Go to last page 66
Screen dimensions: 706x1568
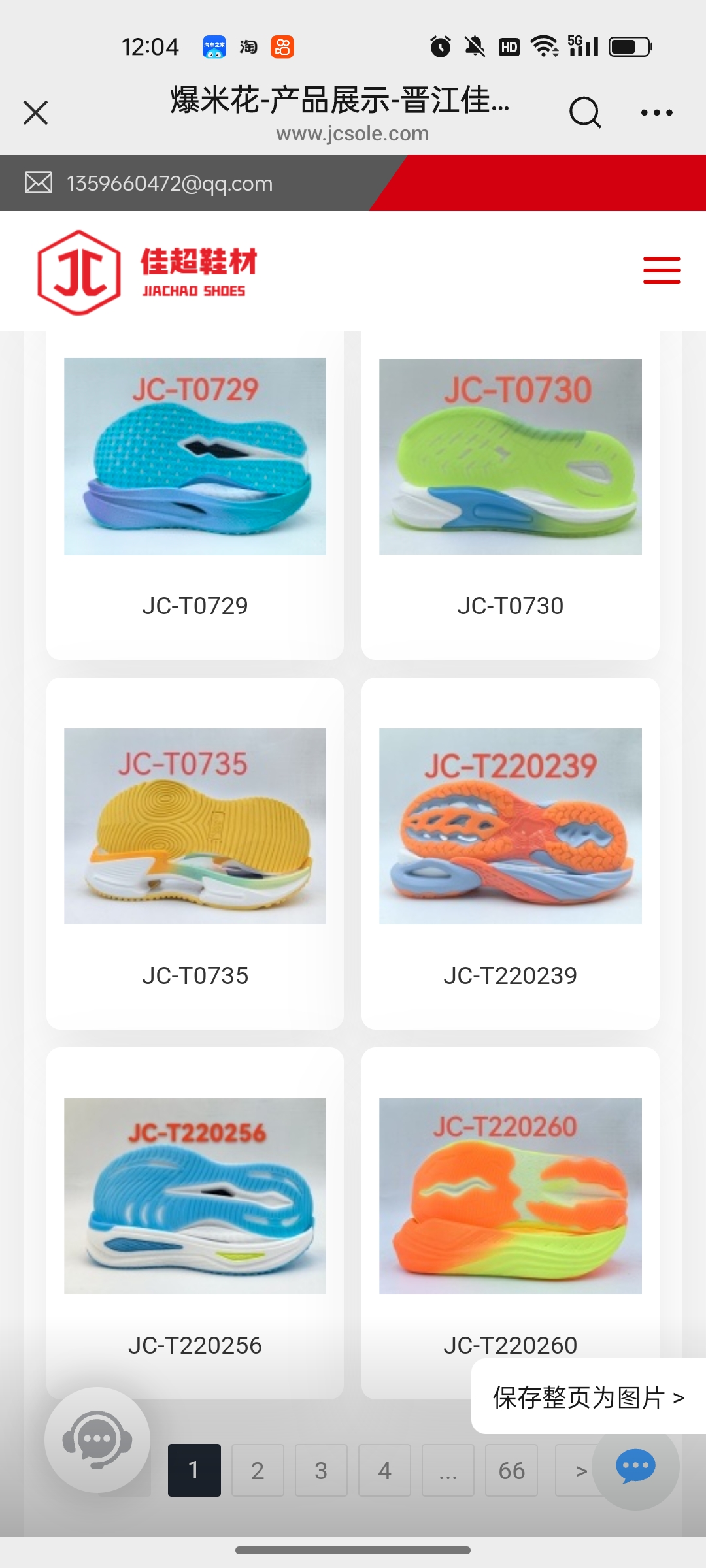pyautogui.click(x=511, y=1470)
